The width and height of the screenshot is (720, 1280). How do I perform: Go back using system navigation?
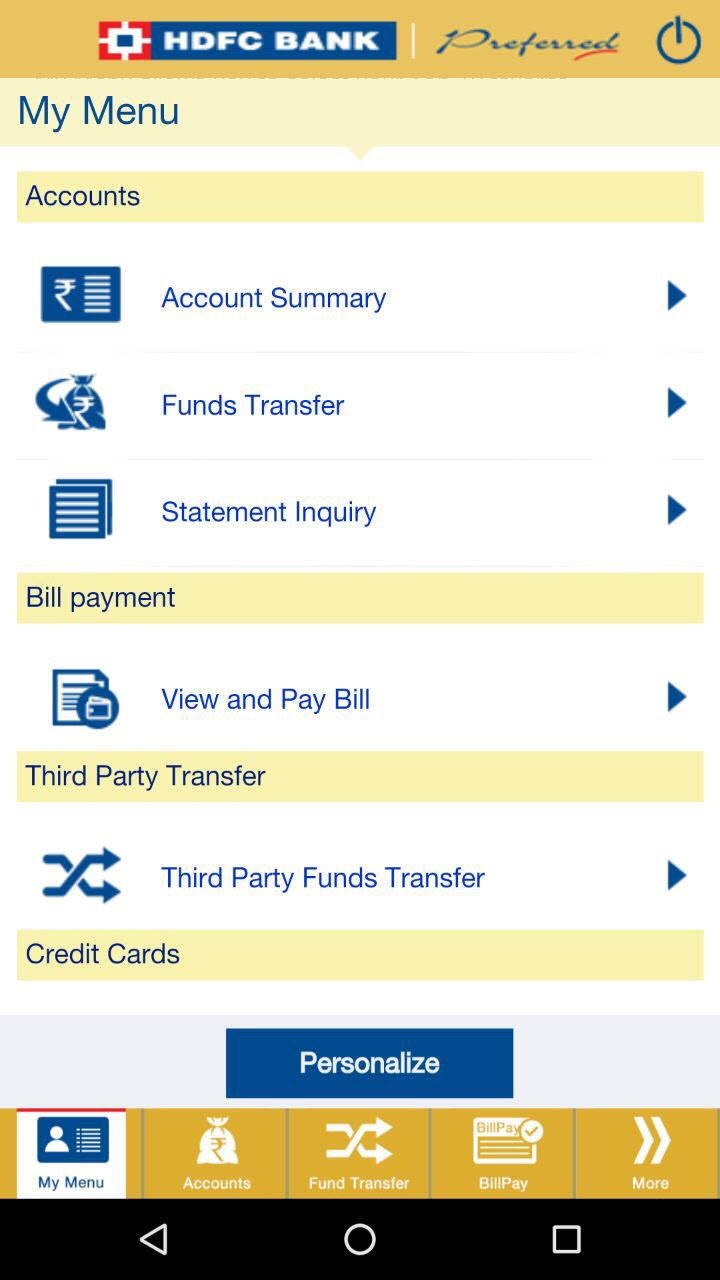154,1239
